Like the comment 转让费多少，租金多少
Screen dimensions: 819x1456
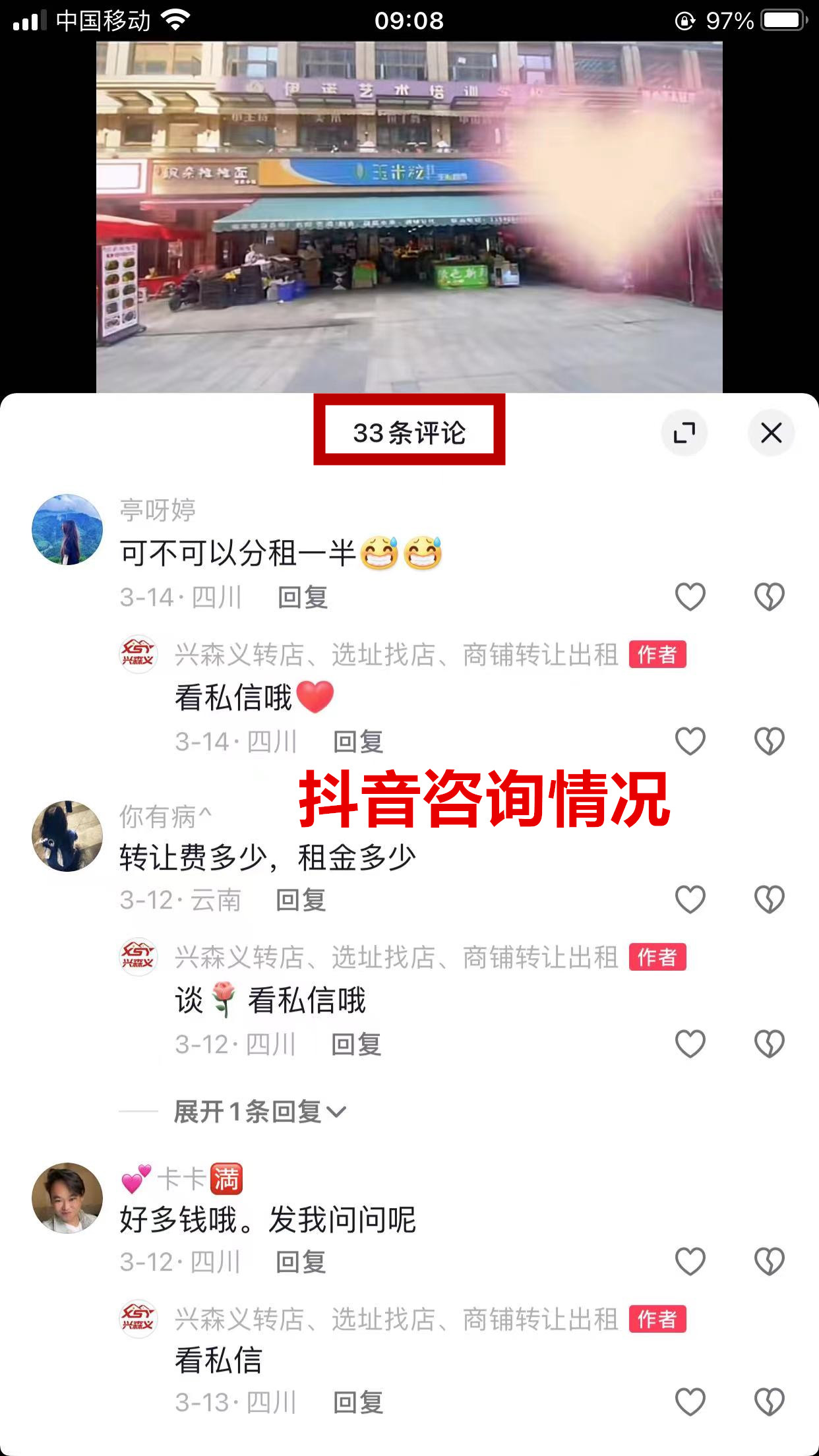690,899
